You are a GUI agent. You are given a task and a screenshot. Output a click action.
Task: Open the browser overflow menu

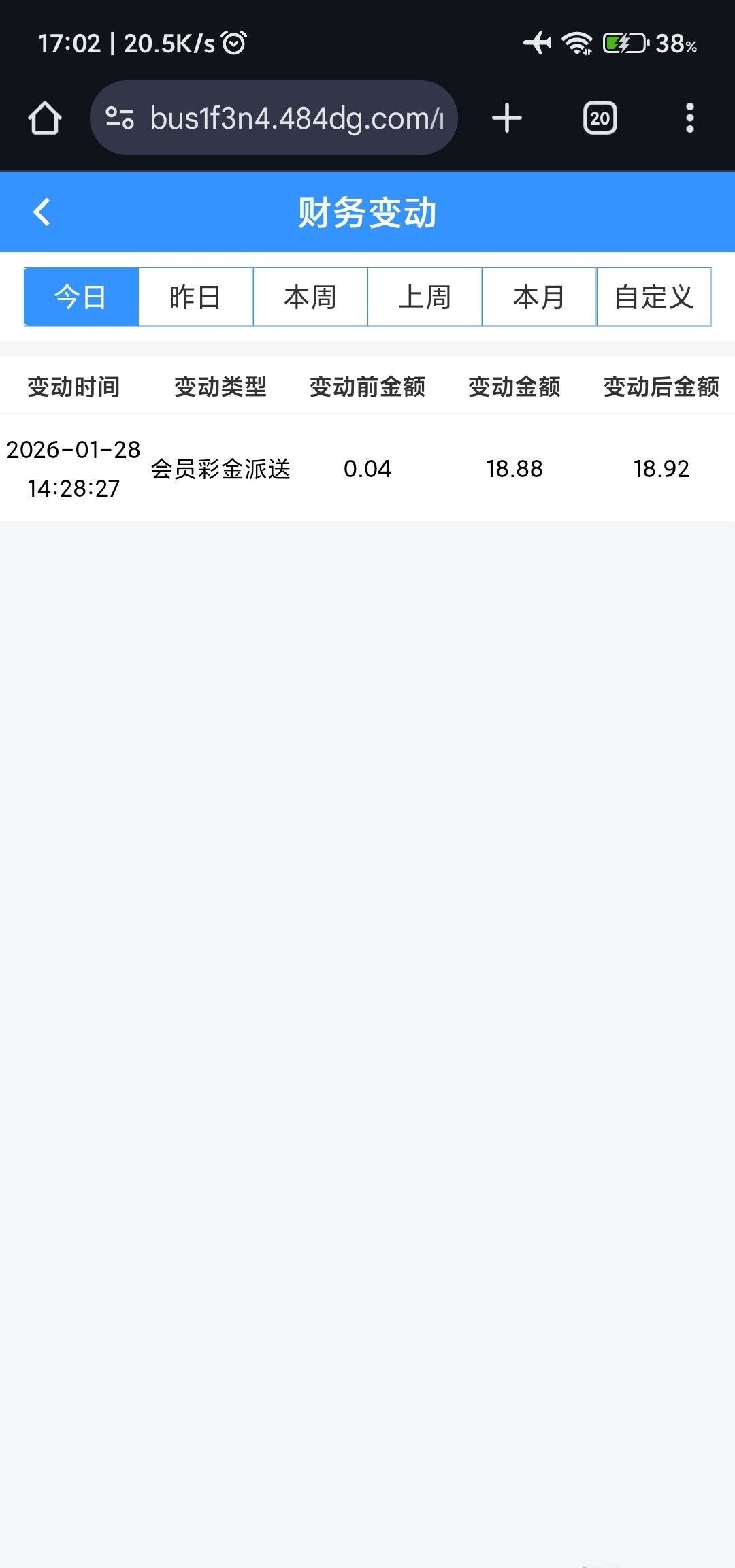pyautogui.click(x=689, y=118)
